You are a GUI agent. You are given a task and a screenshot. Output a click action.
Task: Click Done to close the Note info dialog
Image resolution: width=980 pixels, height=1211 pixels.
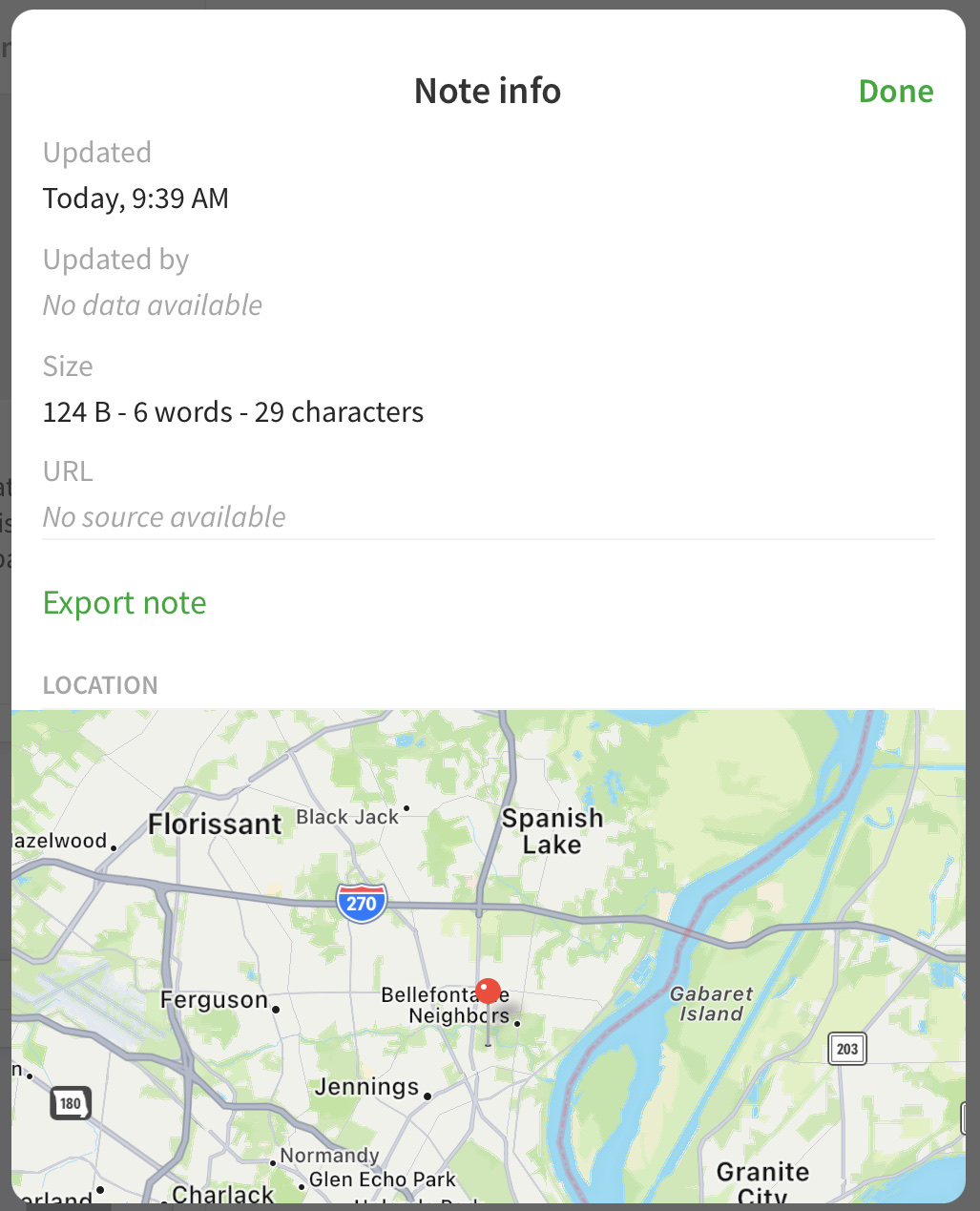(895, 91)
